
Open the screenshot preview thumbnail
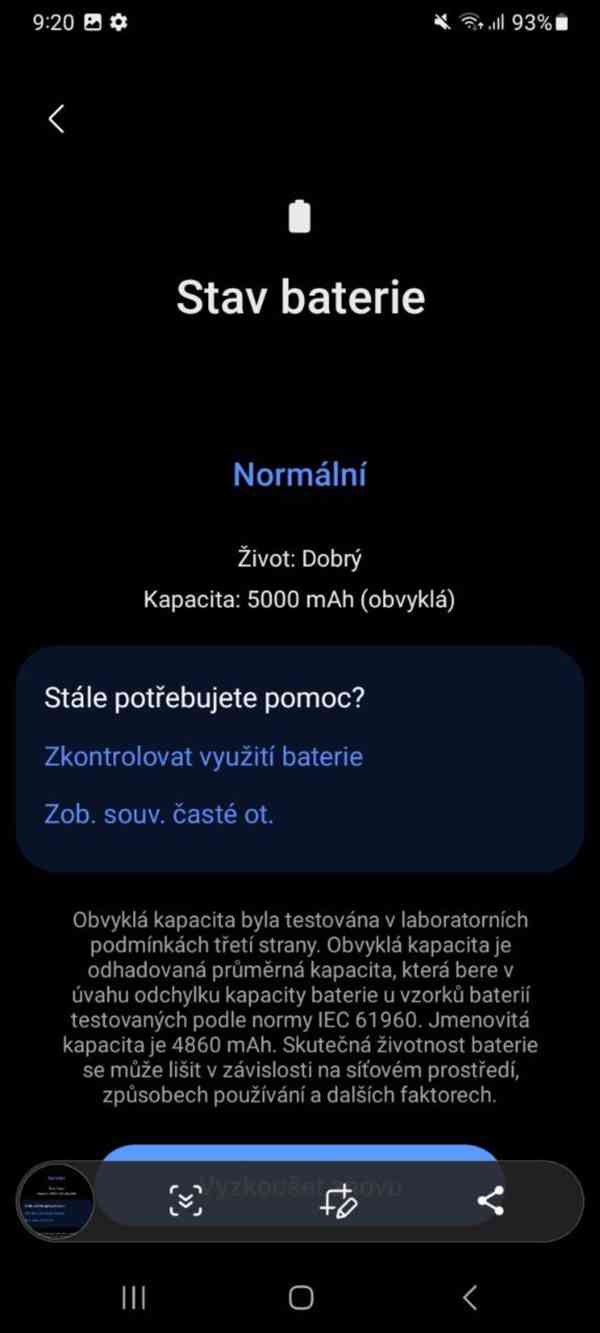coord(55,1201)
